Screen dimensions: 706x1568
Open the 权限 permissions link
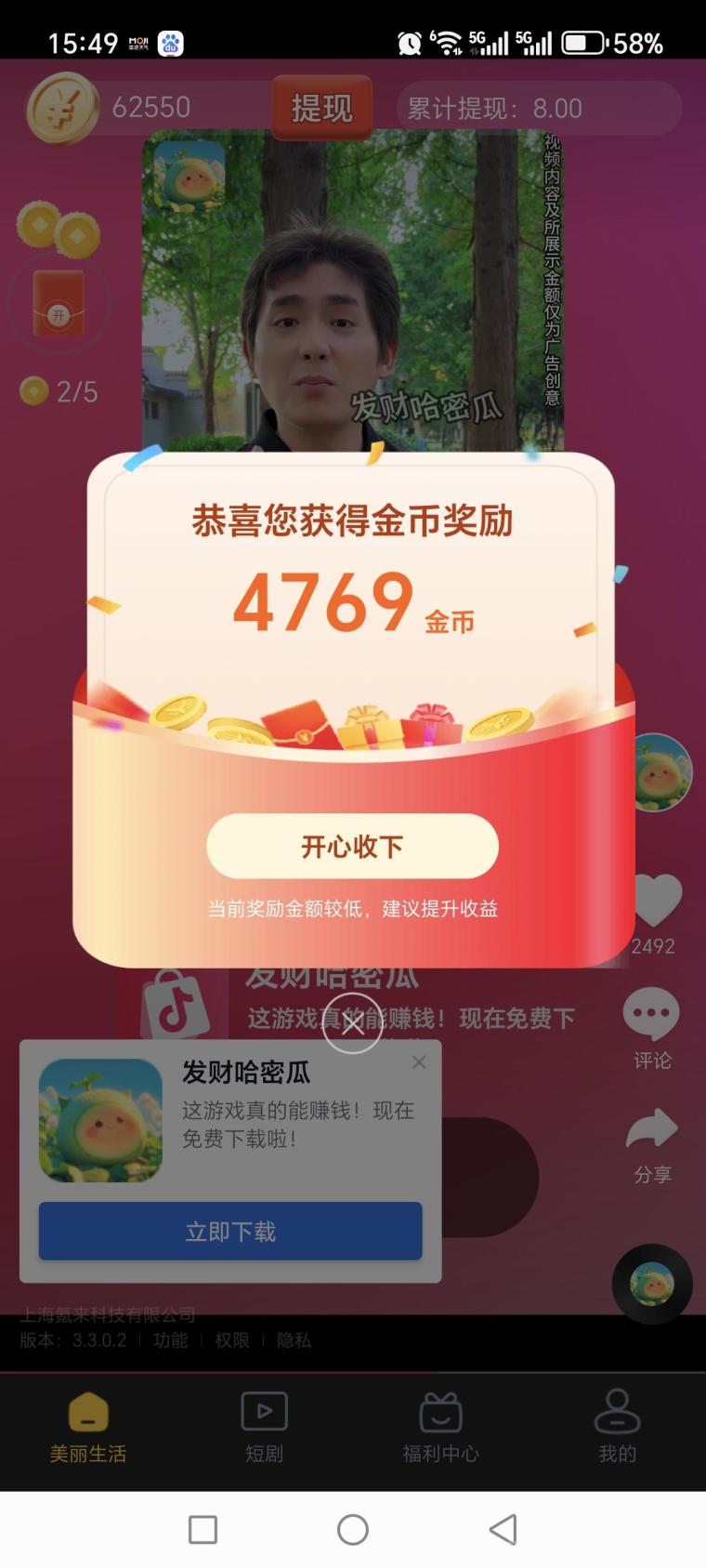coord(232,1340)
